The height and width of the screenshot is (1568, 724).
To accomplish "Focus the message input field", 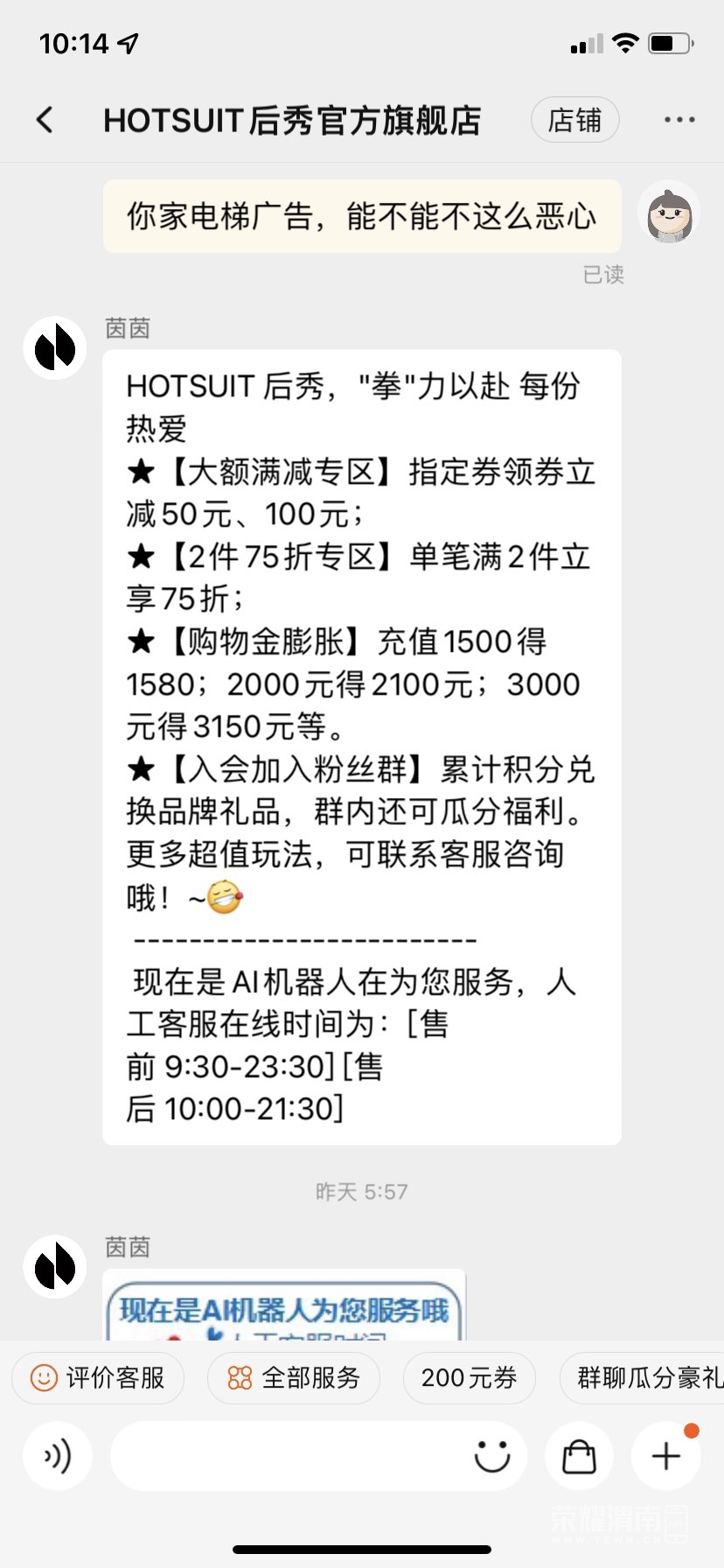I will coord(289,1456).
